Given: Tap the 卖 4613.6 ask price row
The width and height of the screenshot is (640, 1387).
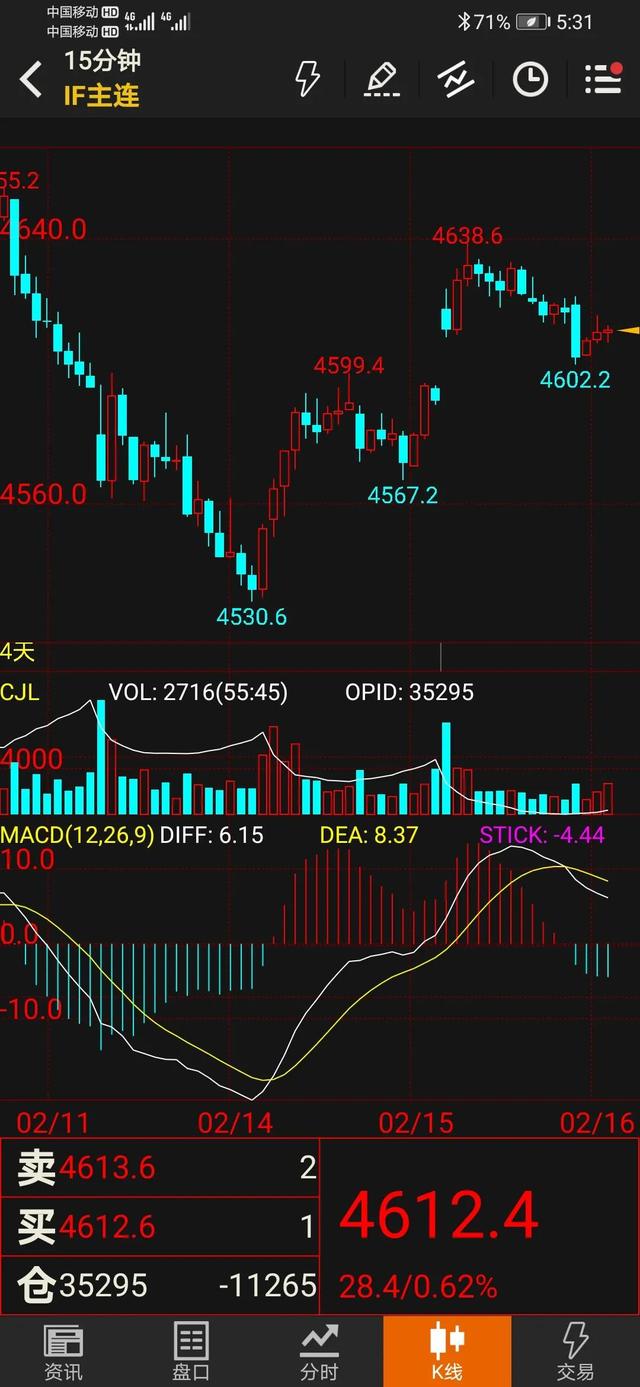Looking at the screenshot, I should pyautogui.click(x=160, y=1167).
